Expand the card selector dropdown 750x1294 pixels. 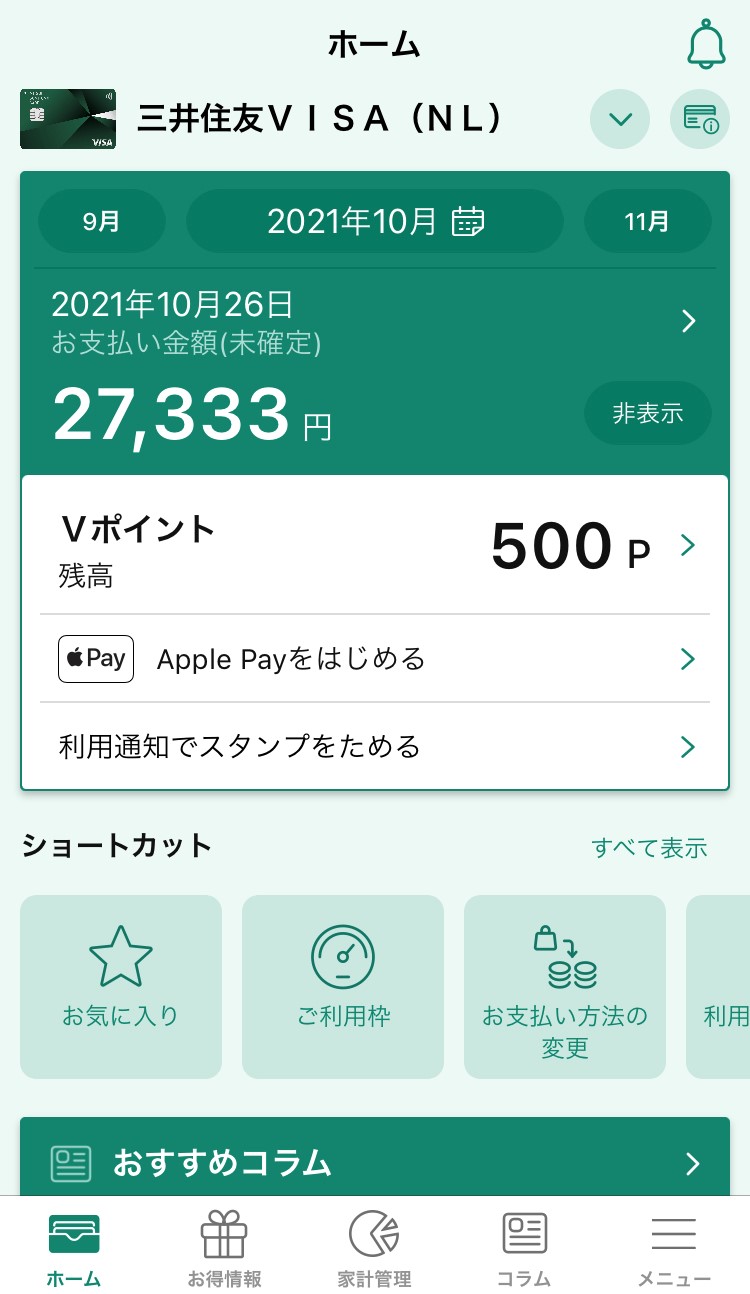(x=620, y=119)
